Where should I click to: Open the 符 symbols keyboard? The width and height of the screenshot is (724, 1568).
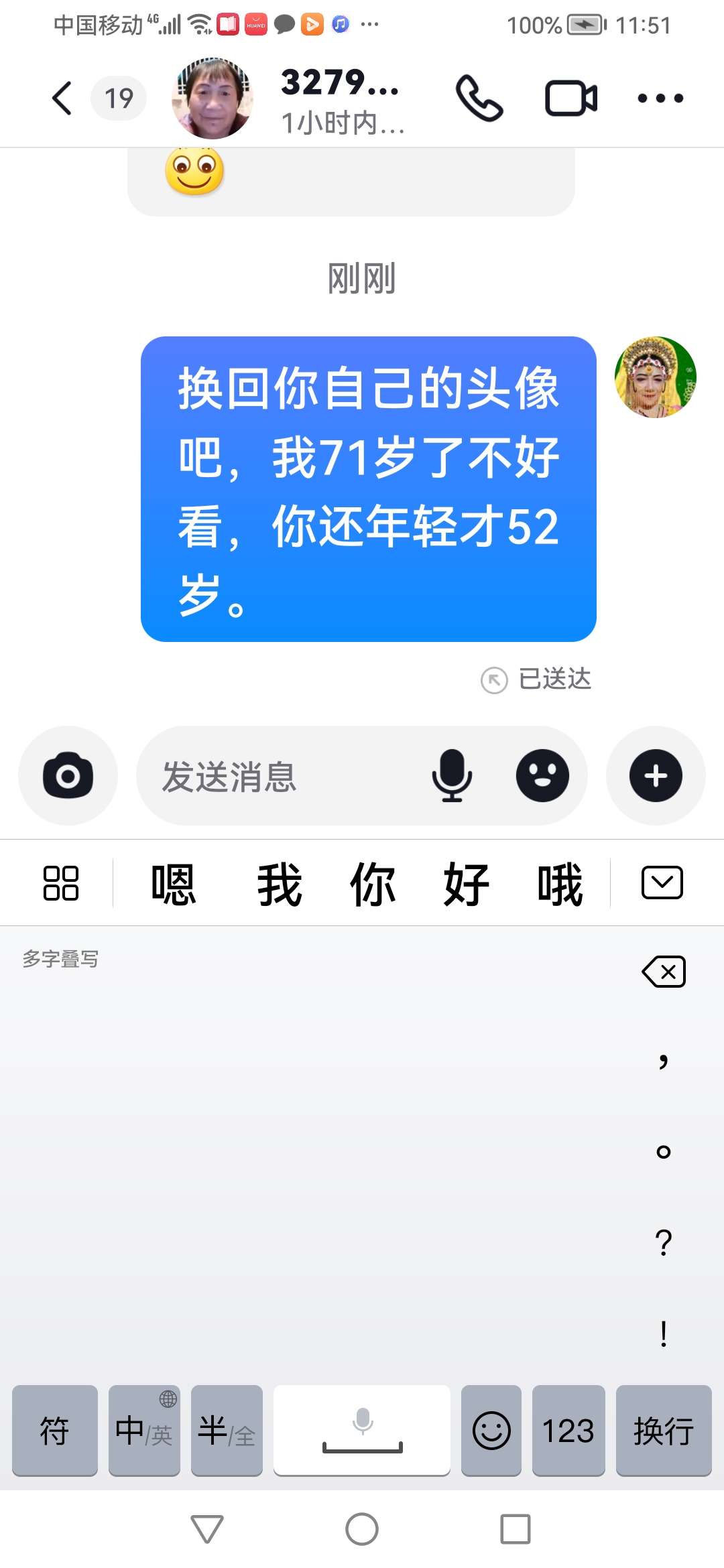pos(54,1431)
